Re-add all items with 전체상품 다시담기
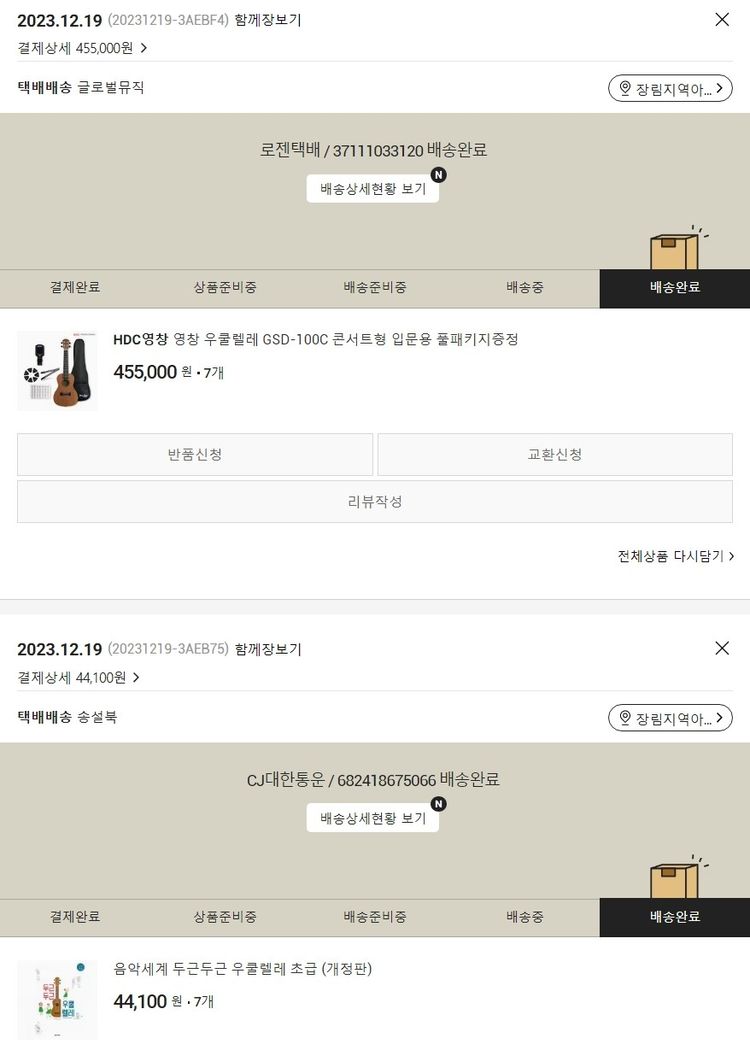The height and width of the screenshot is (1051, 750). [x=676, y=556]
